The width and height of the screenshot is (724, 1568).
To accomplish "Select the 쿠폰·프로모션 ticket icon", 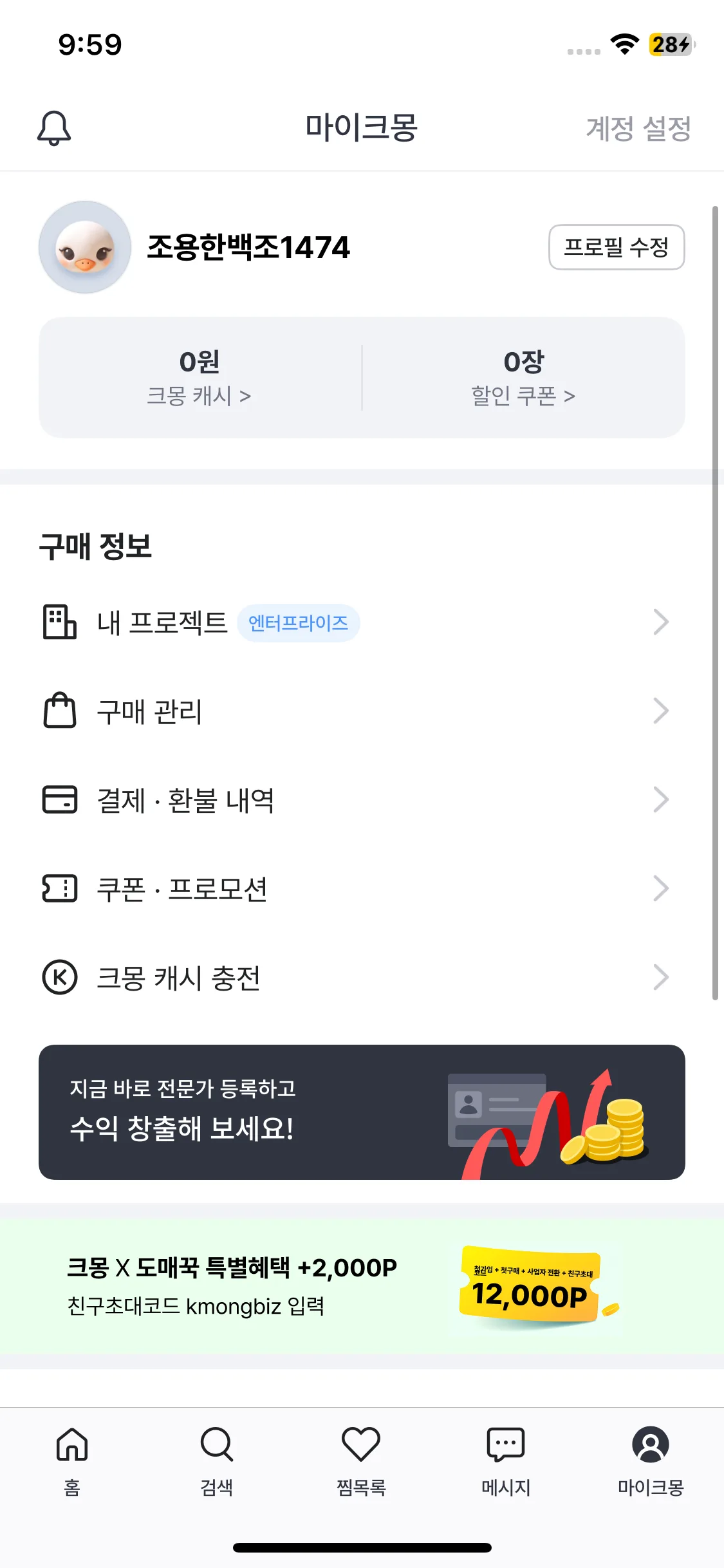I will [x=60, y=888].
